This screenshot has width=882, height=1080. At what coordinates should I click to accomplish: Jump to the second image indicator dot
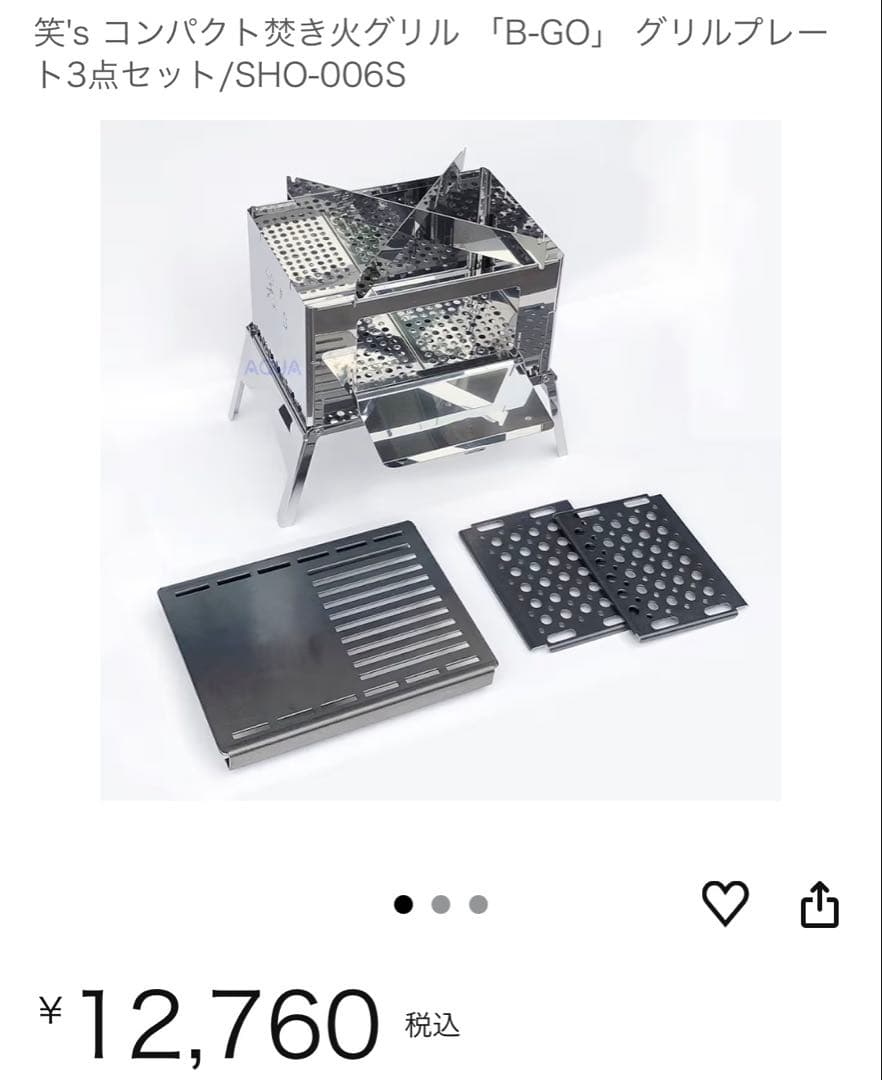click(441, 905)
